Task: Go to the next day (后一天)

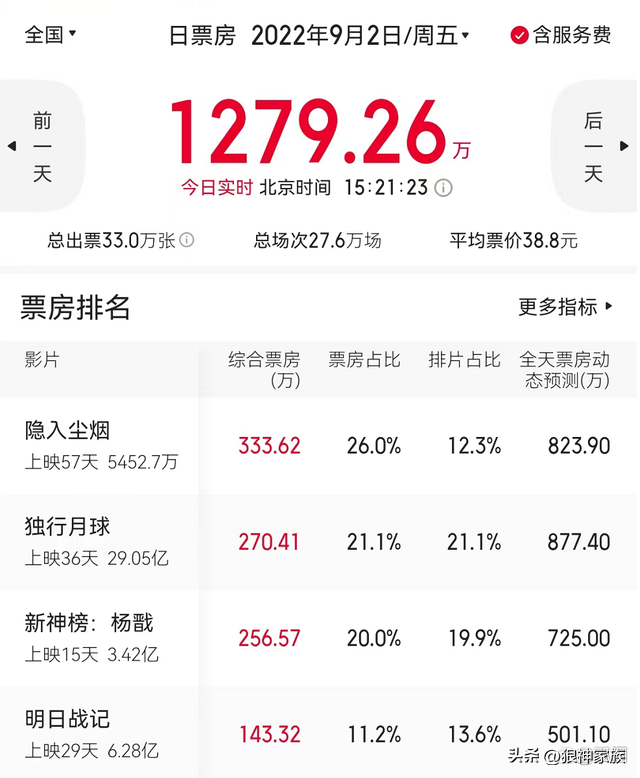Action: tap(600, 147)
